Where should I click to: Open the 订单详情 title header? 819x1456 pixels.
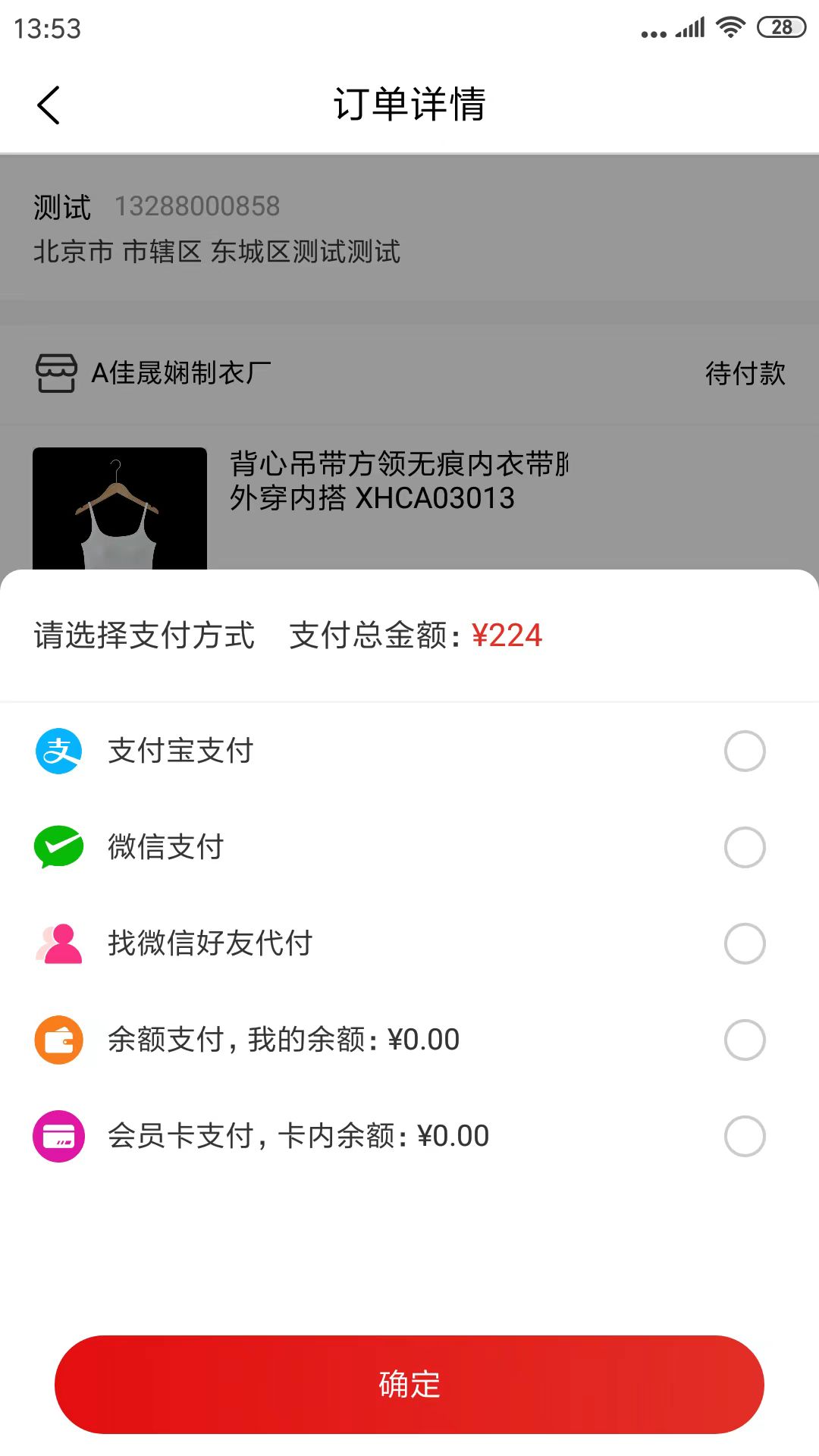[409, 105]
